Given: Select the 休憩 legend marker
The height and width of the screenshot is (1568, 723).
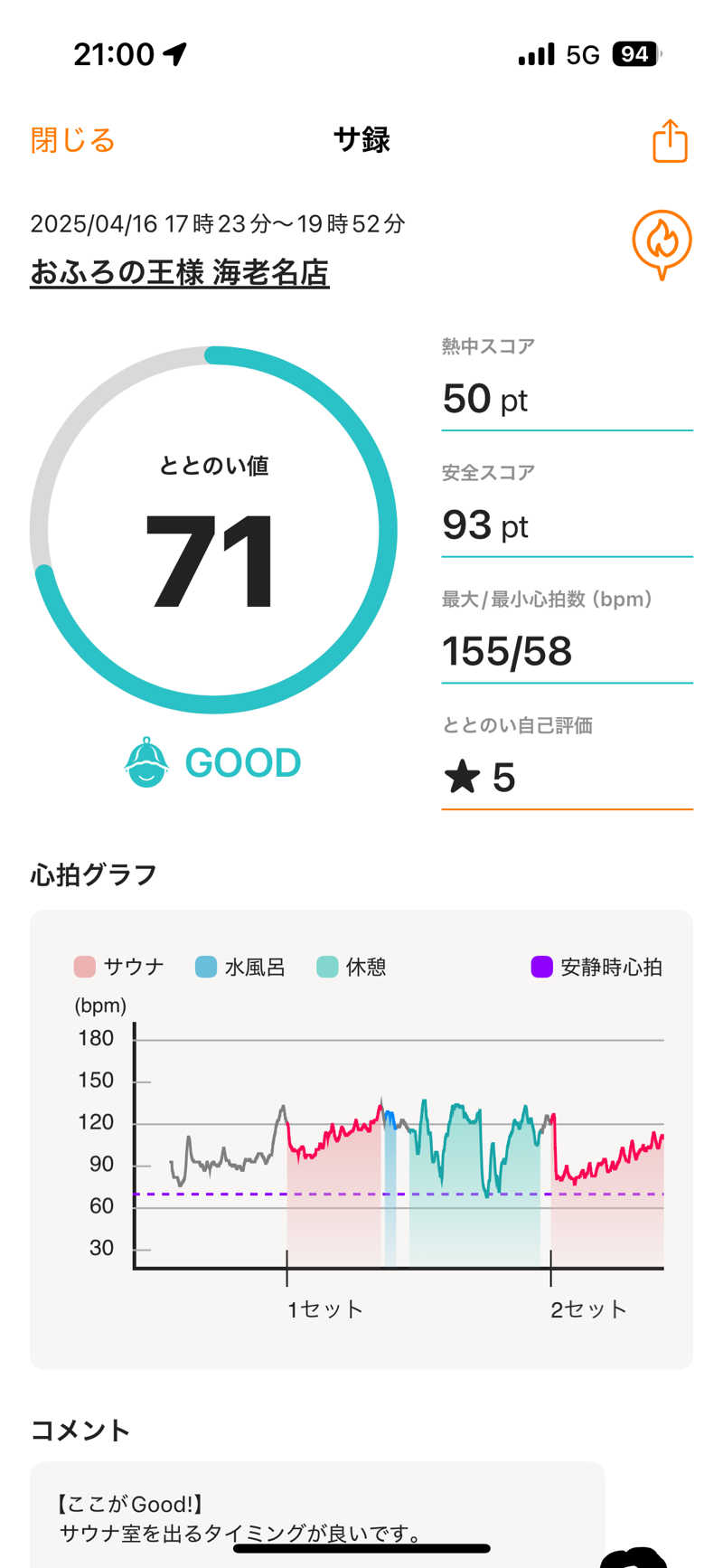Looking at the screenshot, I should point(322,966).
